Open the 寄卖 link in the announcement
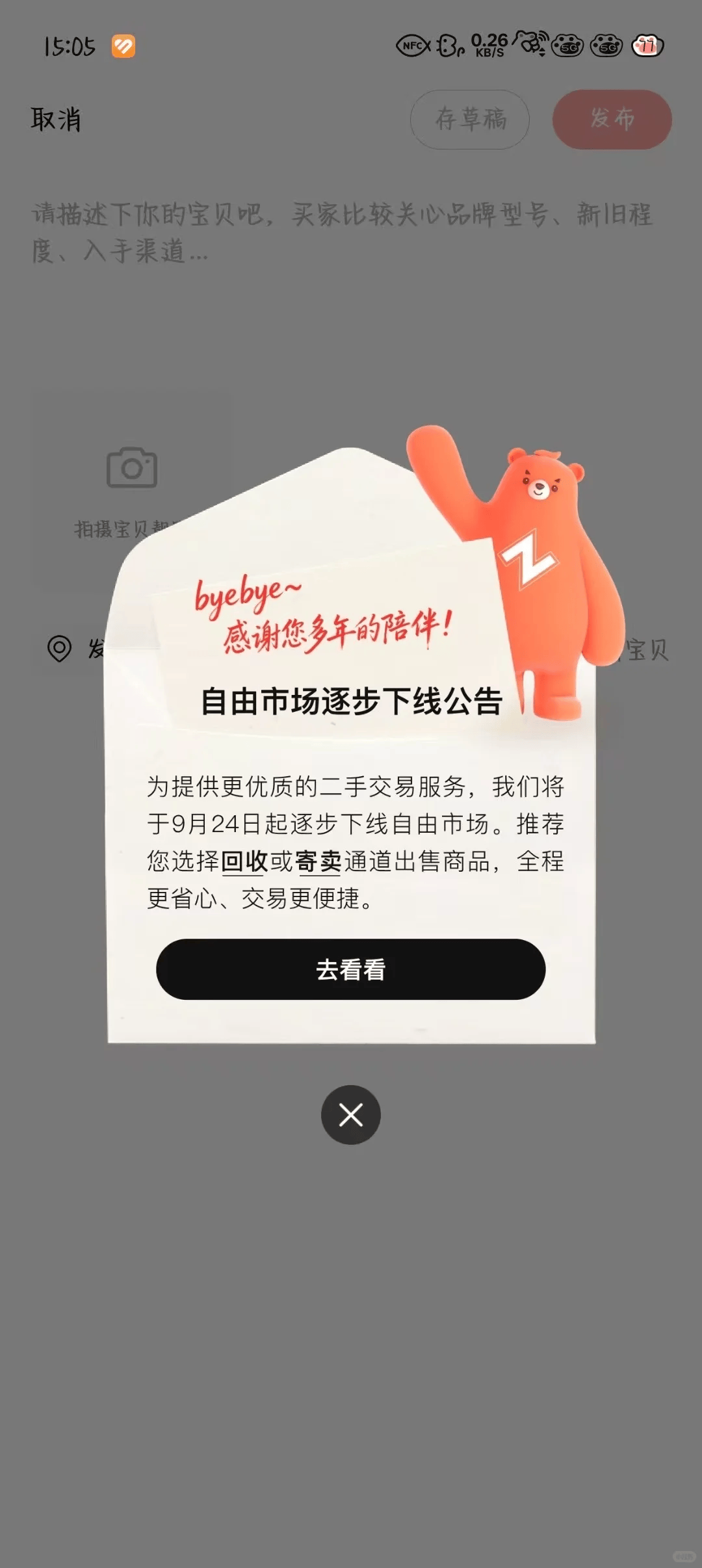 (318, 861)
